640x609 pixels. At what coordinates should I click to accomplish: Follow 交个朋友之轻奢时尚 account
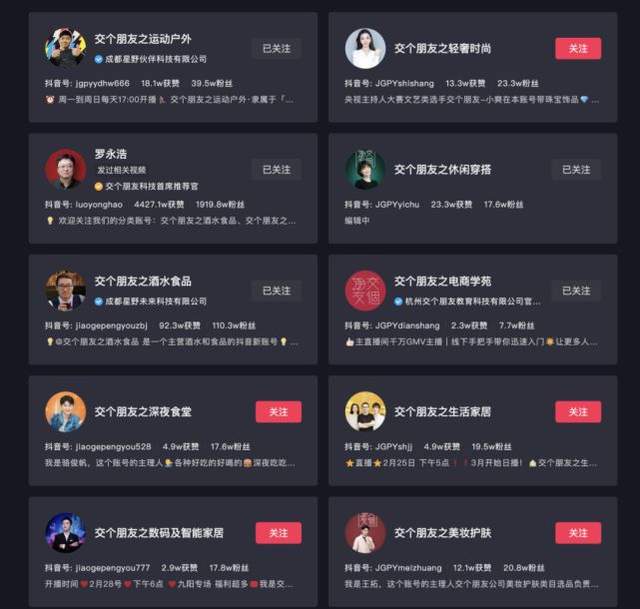[578, 48]
